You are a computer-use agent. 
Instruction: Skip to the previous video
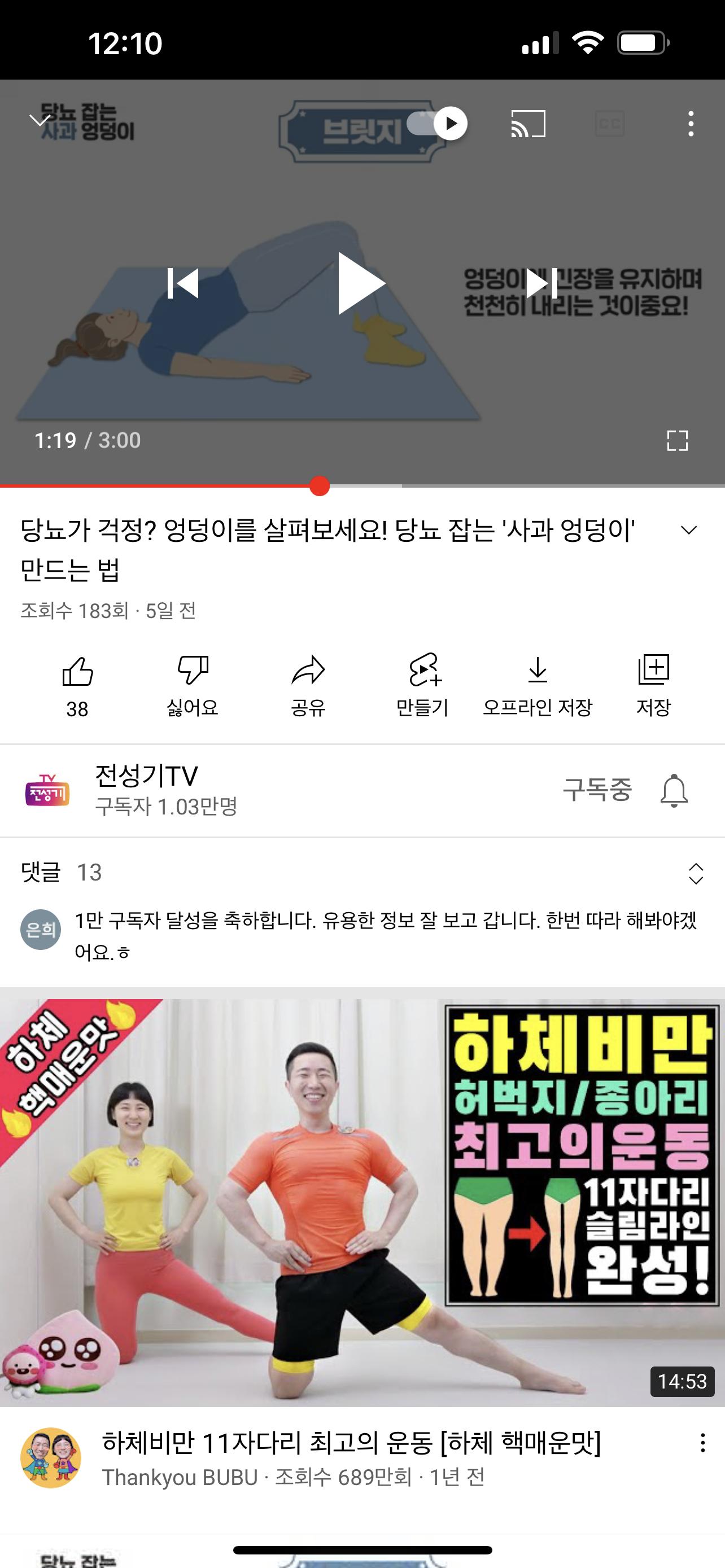(x=184, y=283)
